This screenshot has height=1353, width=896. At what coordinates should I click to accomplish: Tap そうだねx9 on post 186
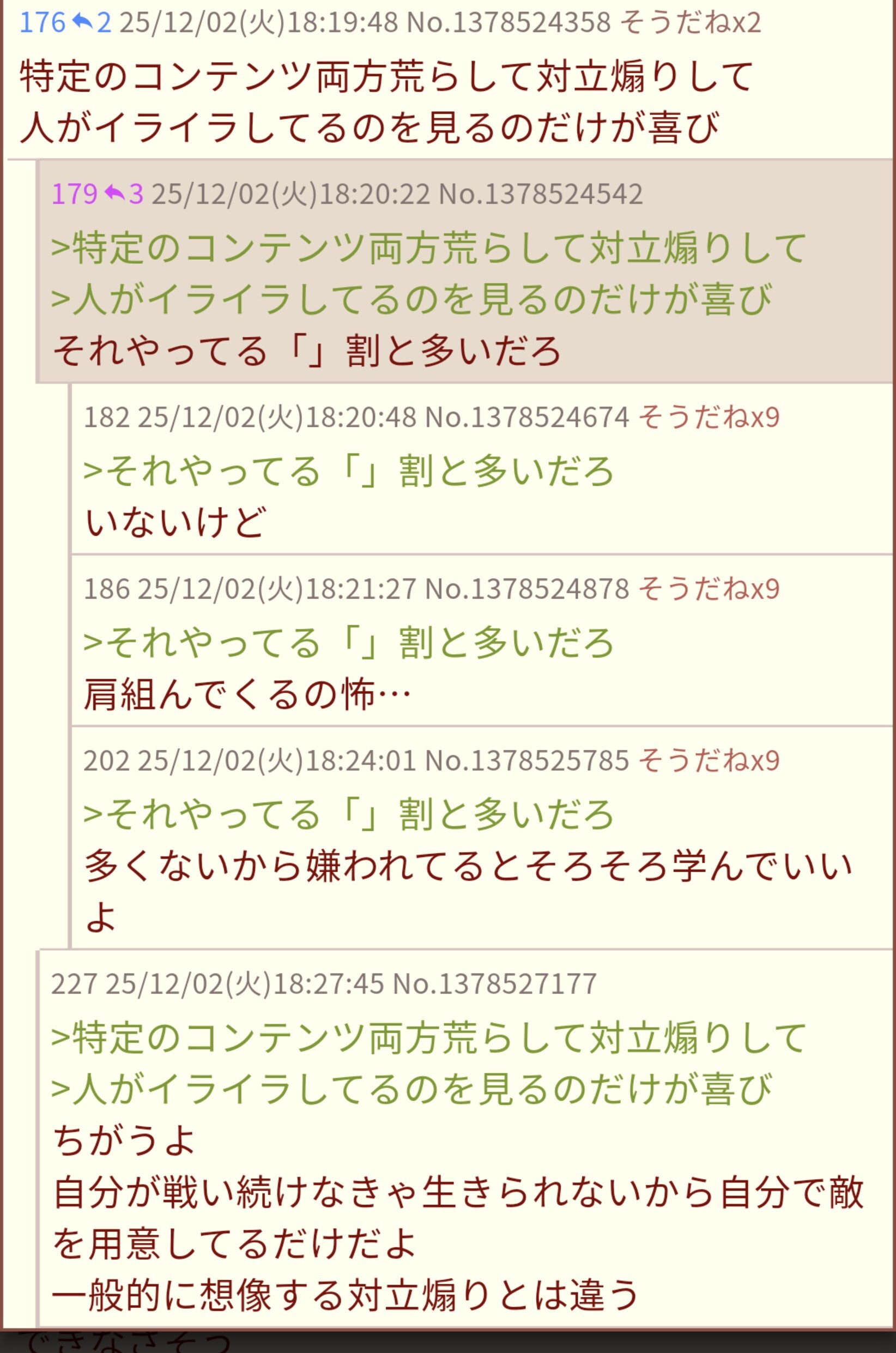point(709,588)
